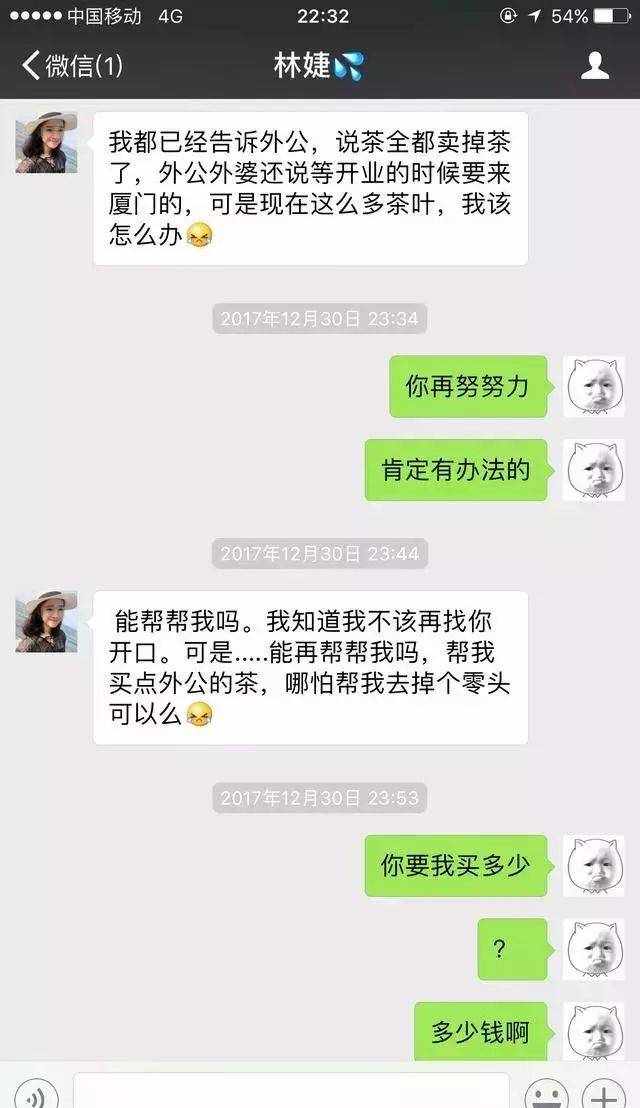Open chat info via the profile icon

coord(595,66)
